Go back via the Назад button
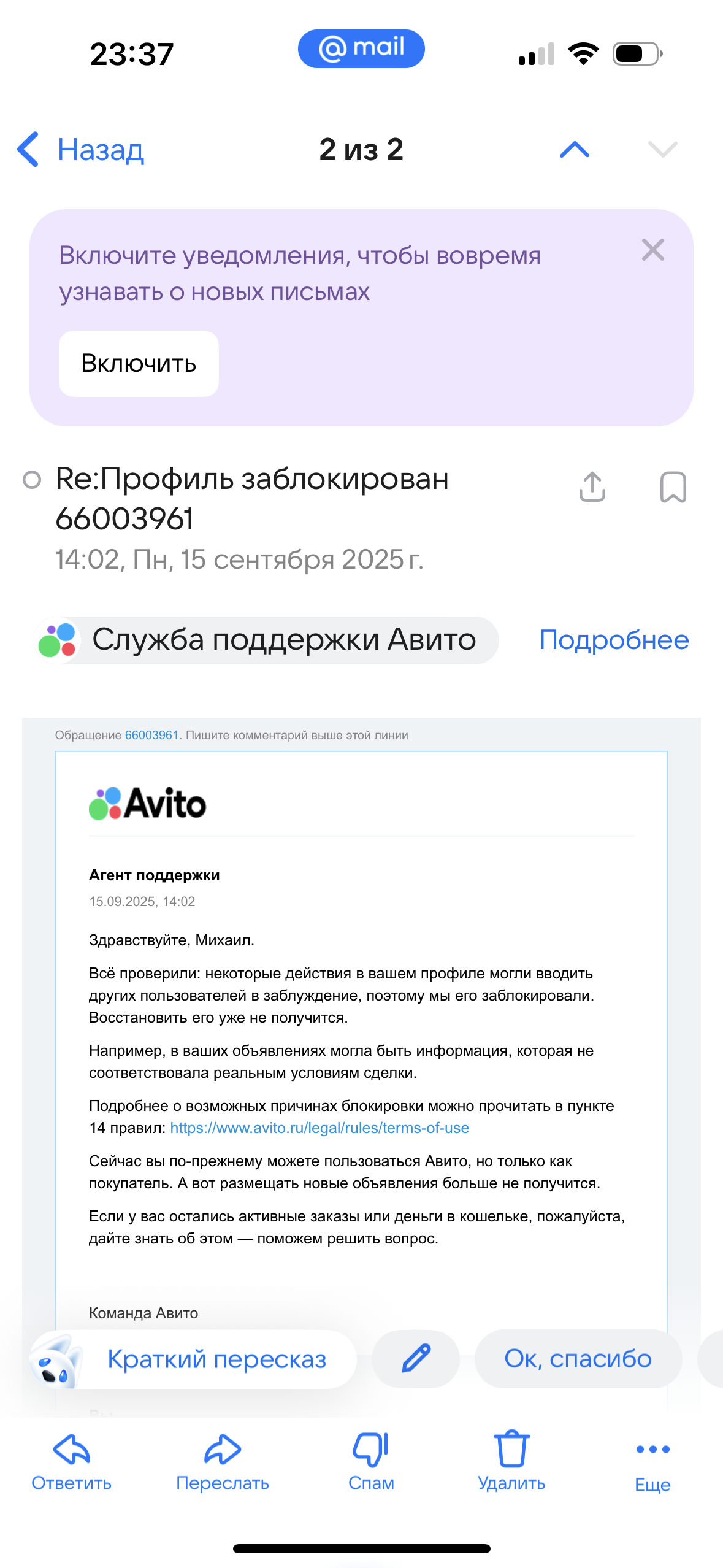Viewport: 723px width, 1568px height. click(81, 149)
